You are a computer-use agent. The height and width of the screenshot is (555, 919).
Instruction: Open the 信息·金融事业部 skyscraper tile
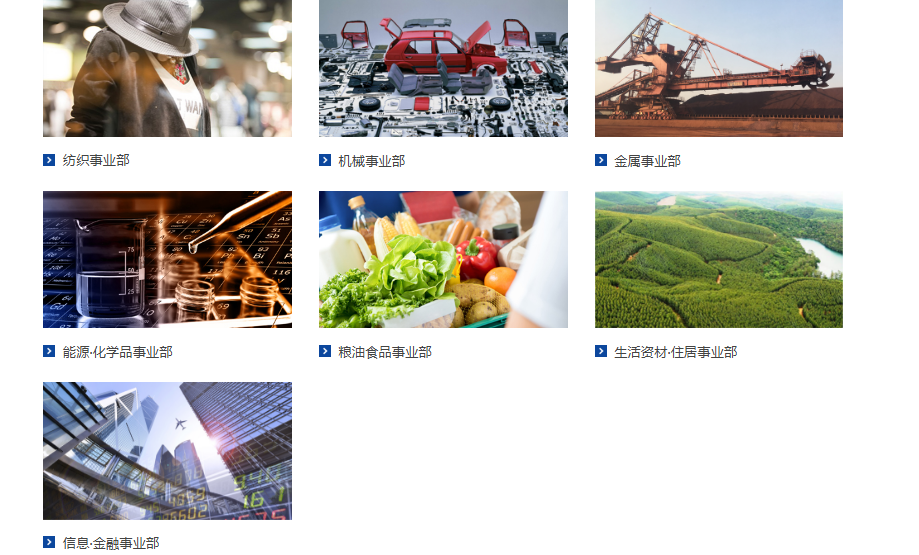tap(167, 450)
